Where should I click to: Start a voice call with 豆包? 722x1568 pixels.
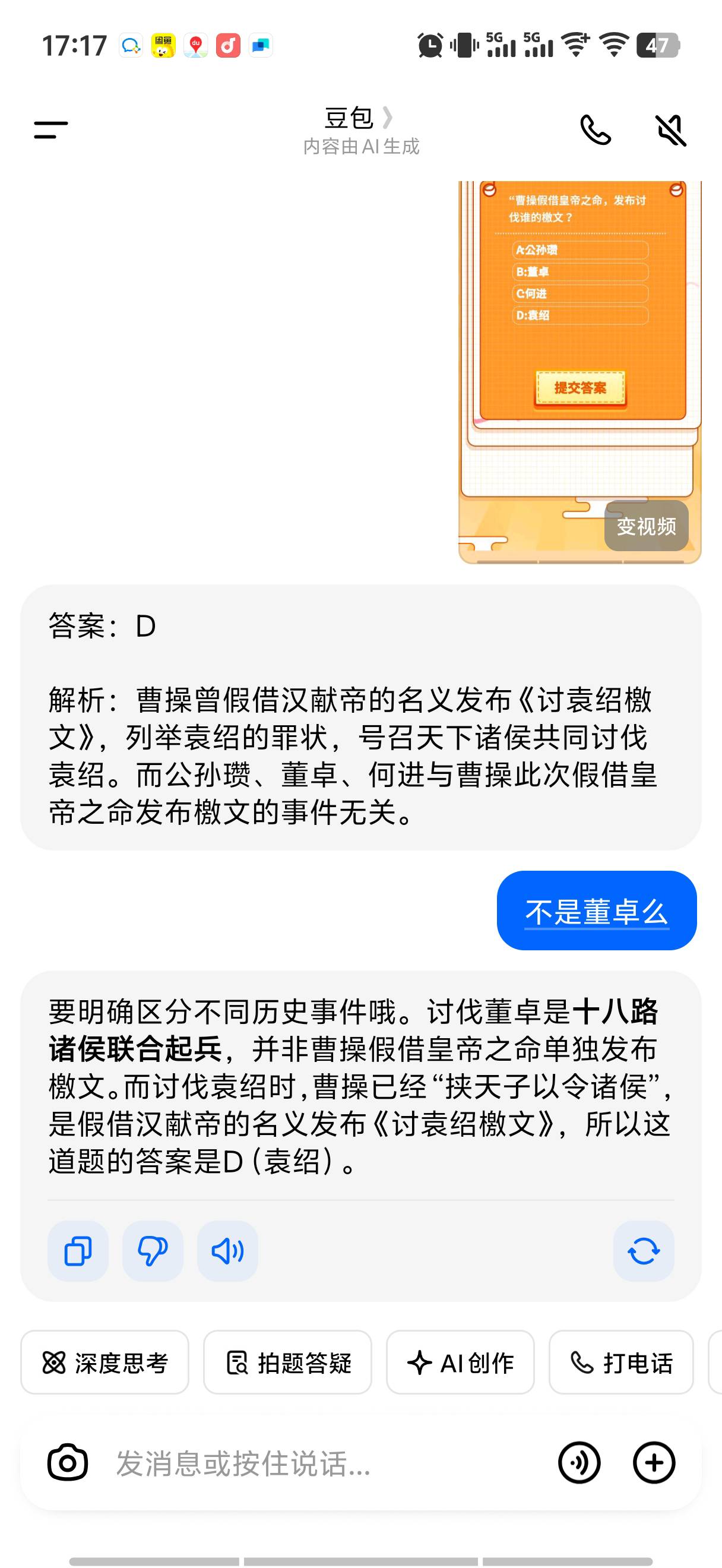pyautogui.click(x=595, y=129)
